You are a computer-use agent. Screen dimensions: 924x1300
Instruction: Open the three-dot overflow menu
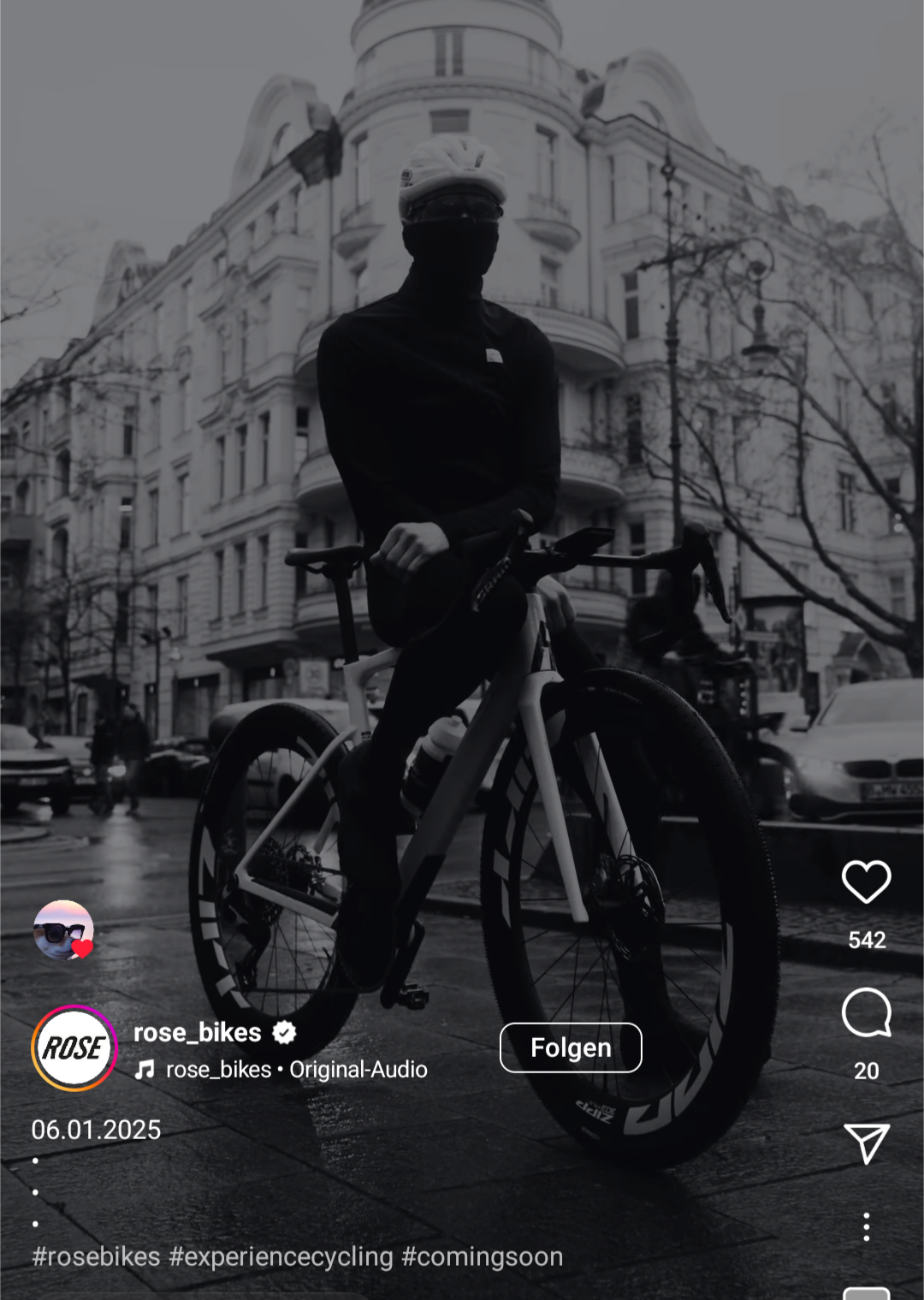(x=866, y=1226)
